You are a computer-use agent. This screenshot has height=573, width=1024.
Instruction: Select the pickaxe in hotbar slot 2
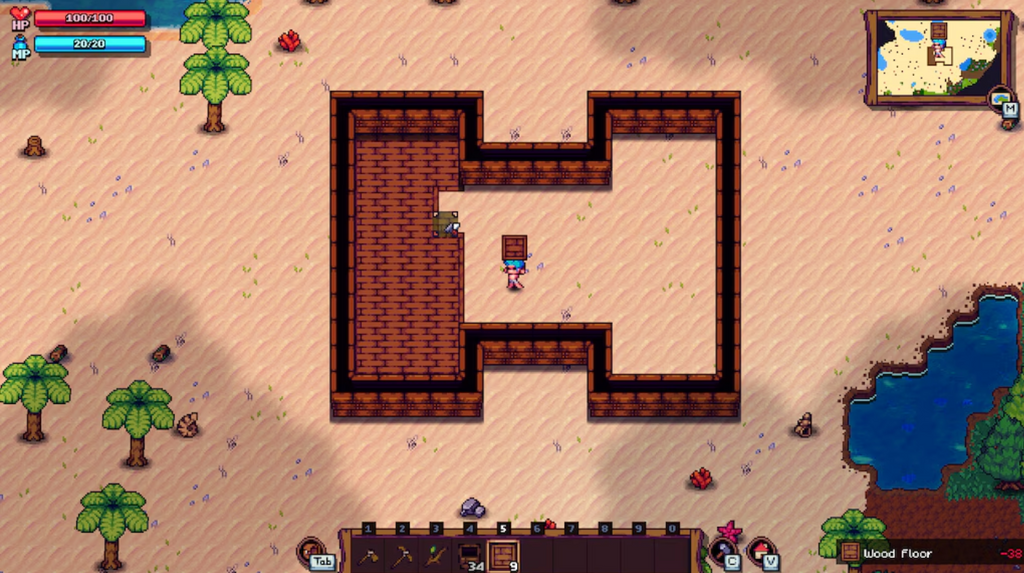(402, 555)
